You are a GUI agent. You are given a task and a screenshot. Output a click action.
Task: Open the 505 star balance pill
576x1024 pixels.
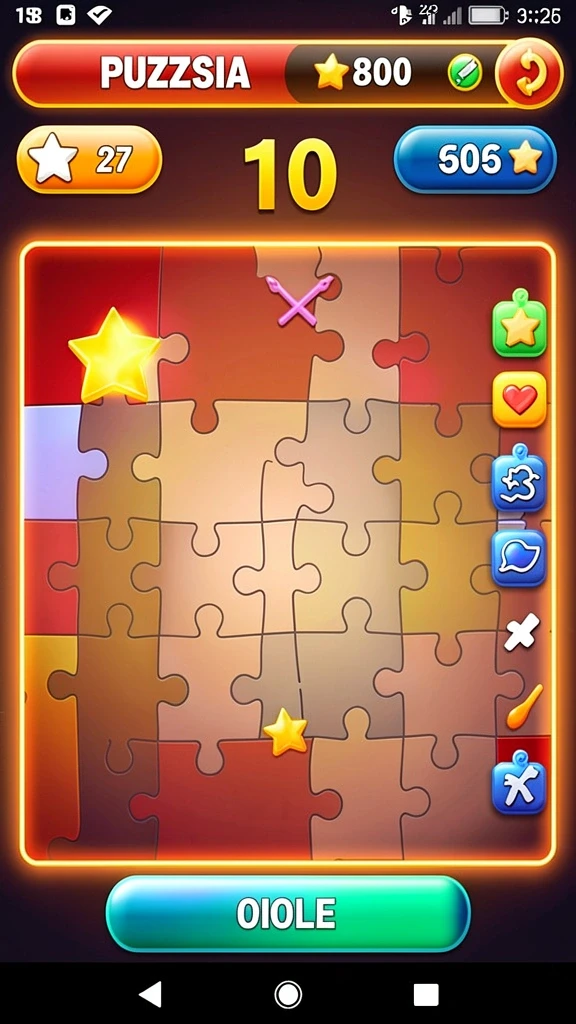(475, 159)
